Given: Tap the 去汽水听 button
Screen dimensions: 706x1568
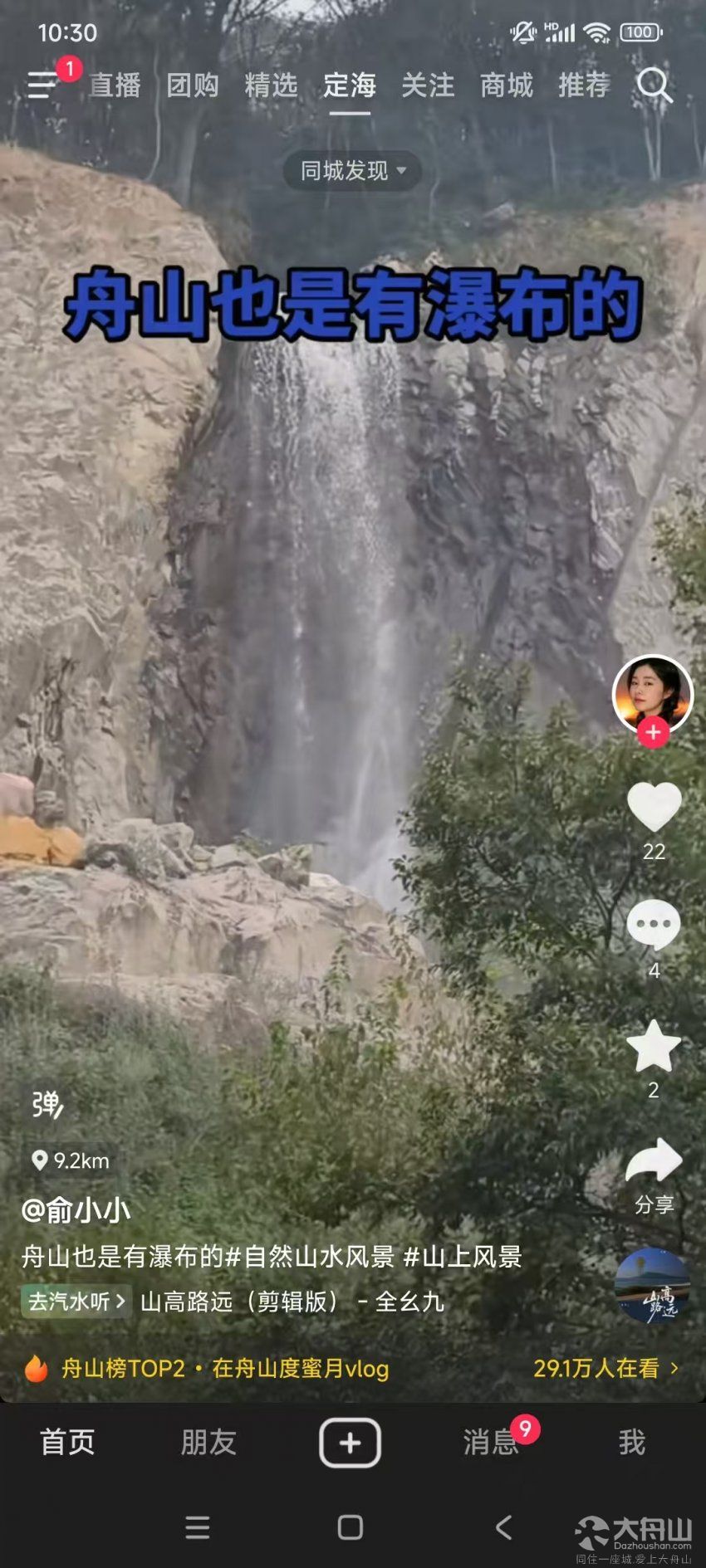Looking at the screenshot, I should tap(76, 1301).
